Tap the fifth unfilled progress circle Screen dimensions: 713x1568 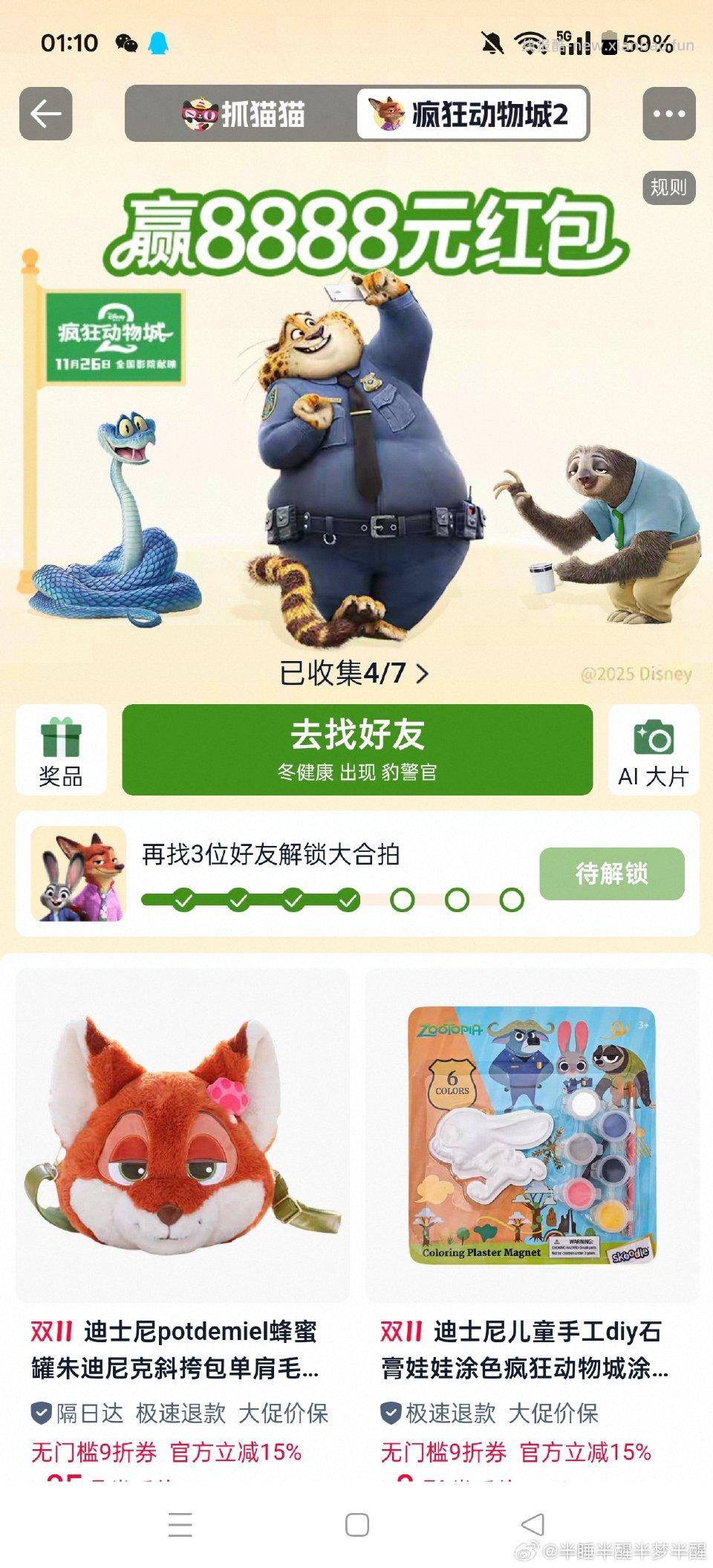(x=403, y=900)
